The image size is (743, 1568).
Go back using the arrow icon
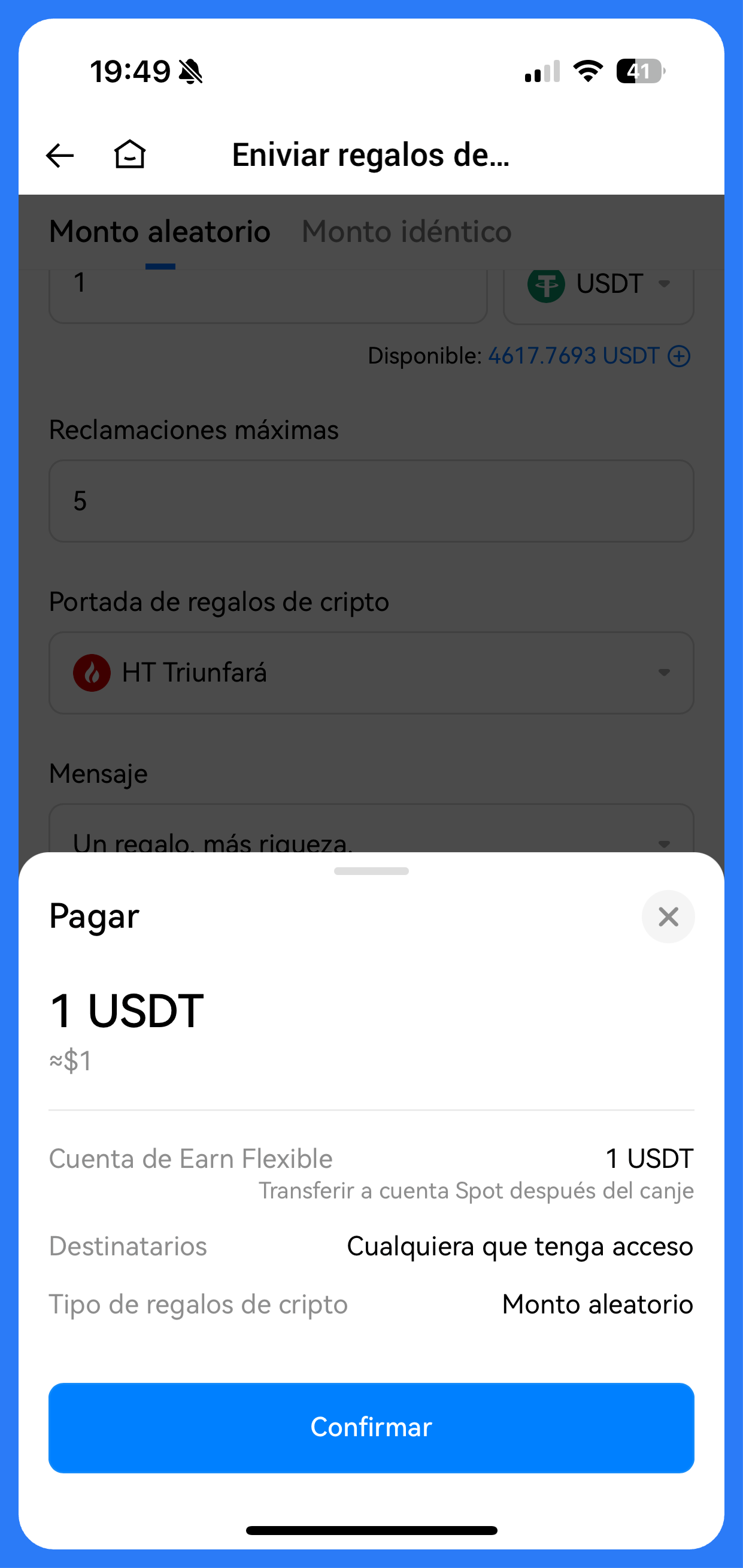[x=60, y=155]
